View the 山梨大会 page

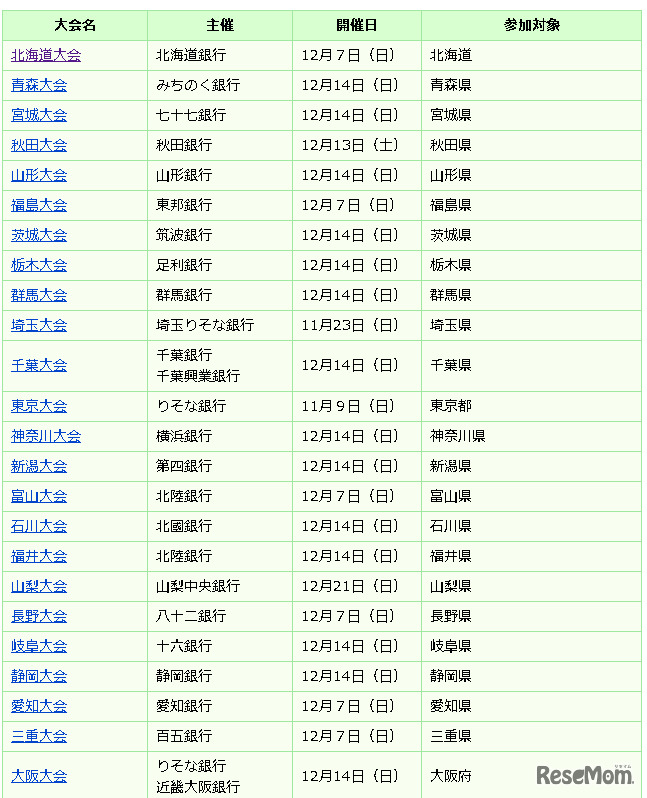[39, 586]
